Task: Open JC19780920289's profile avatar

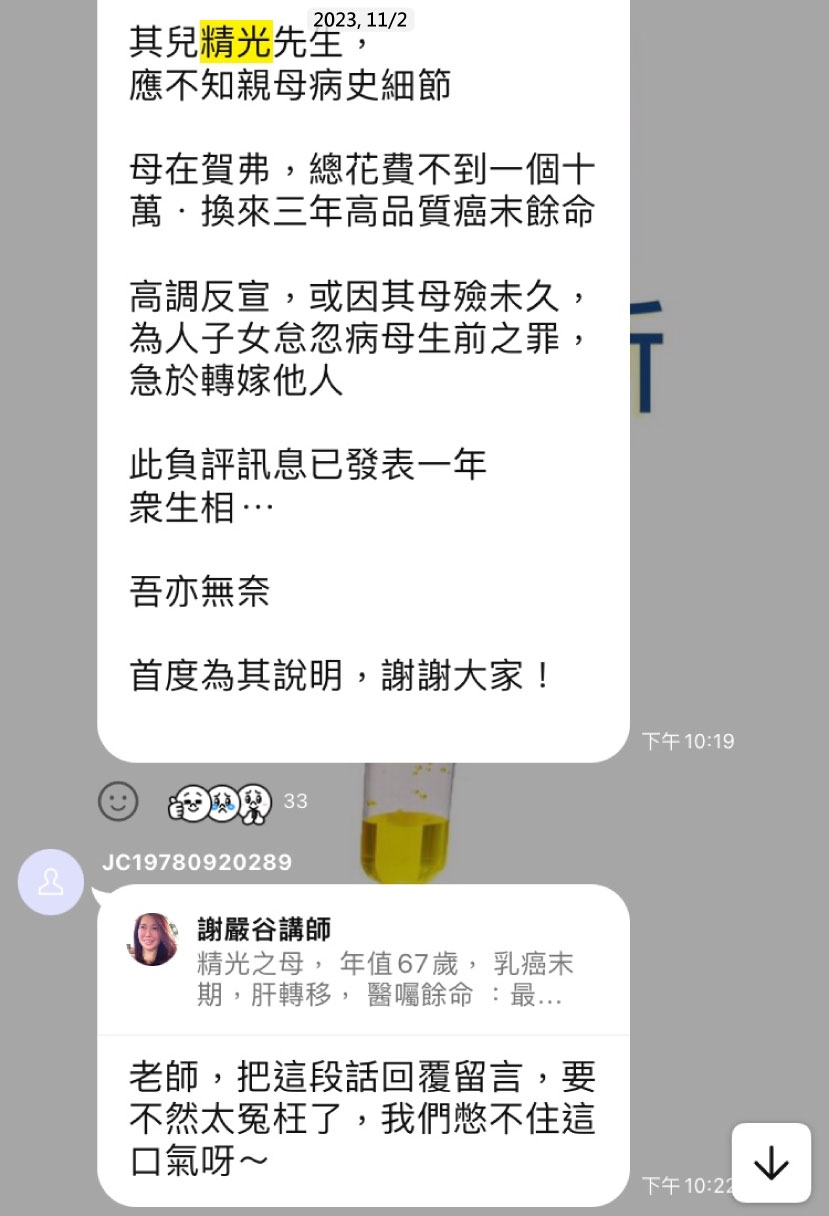Action: click(51, 882)
